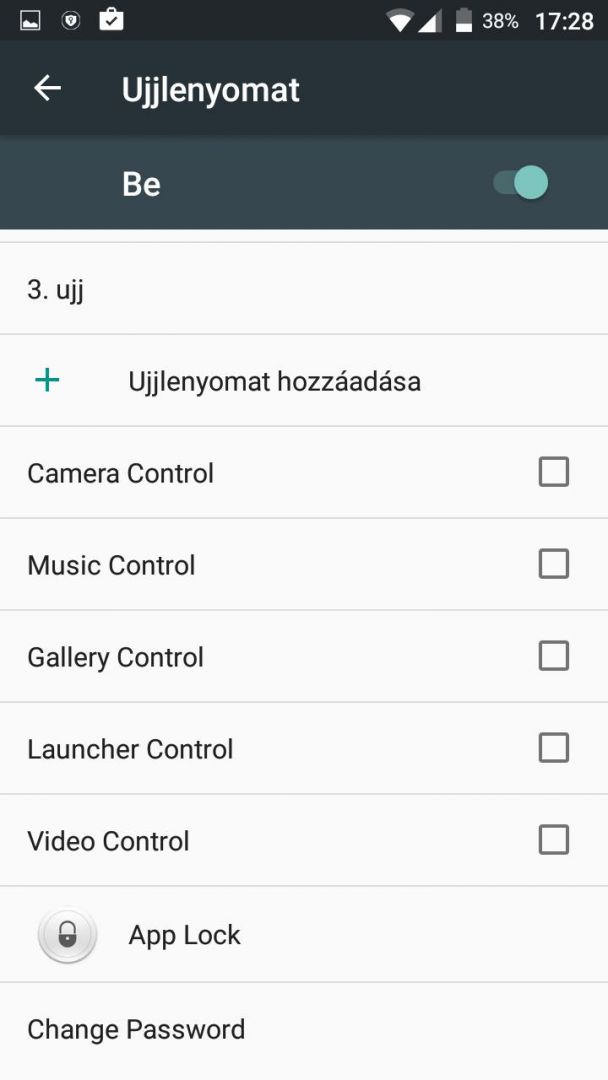Turn on the Video Control checkbox
Viewport: 608px width, 1080px height.
(x=554, y=840)
